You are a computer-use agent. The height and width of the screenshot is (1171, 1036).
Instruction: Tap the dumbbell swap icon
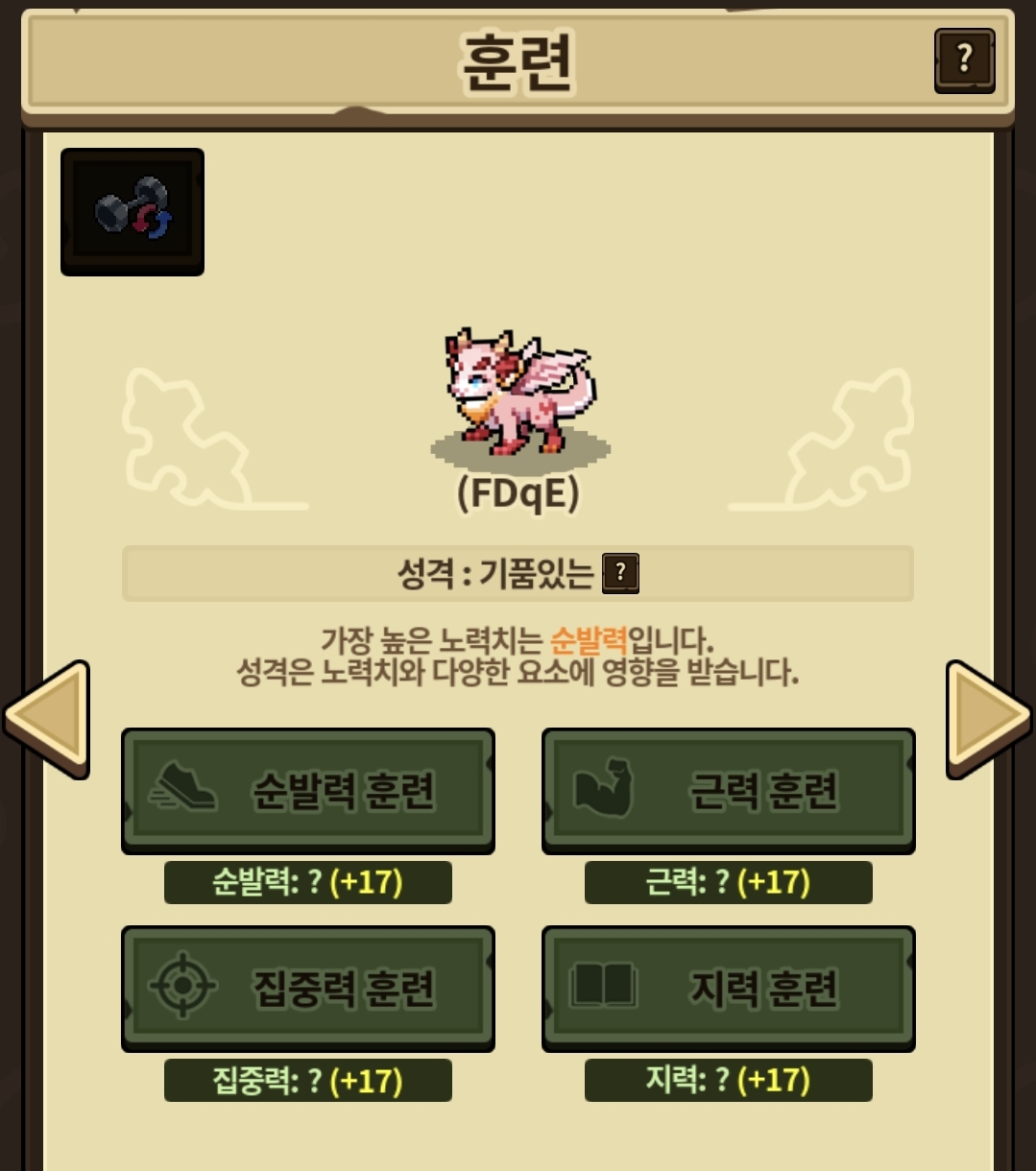click(x=133, y=212)
